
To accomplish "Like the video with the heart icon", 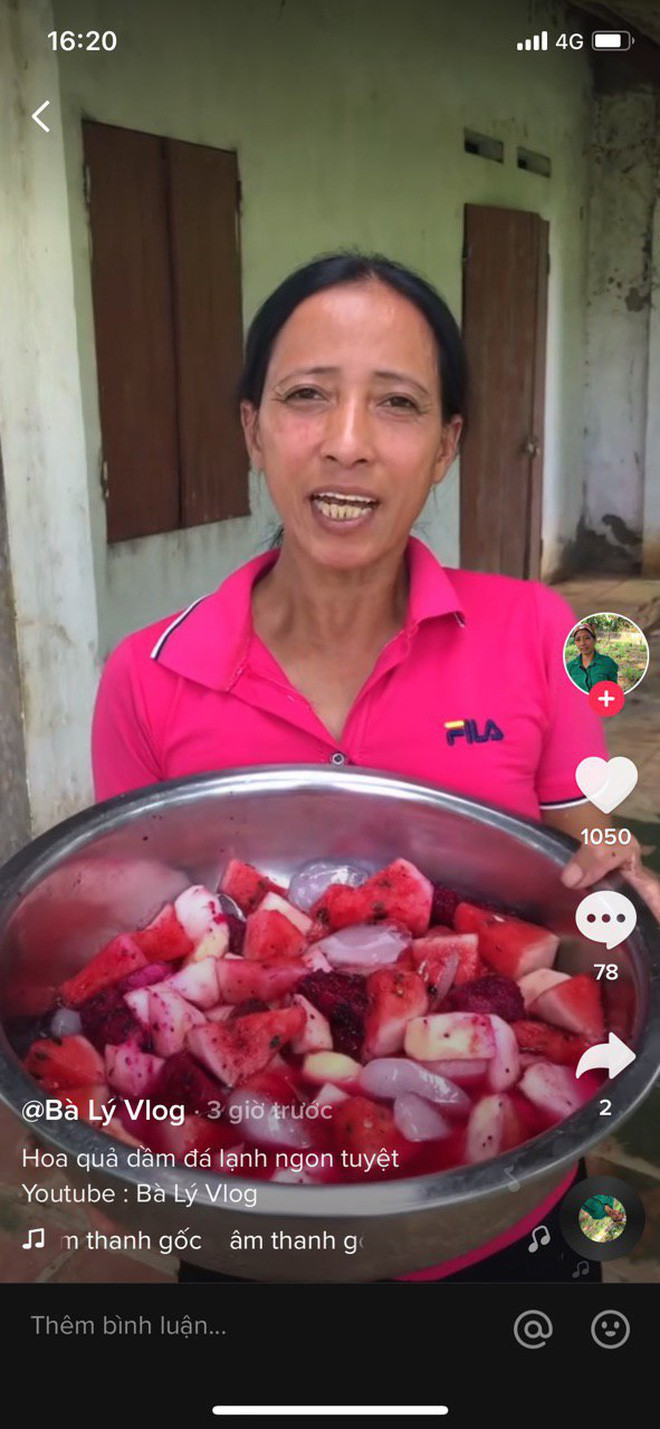I will (x=606, y=785).
